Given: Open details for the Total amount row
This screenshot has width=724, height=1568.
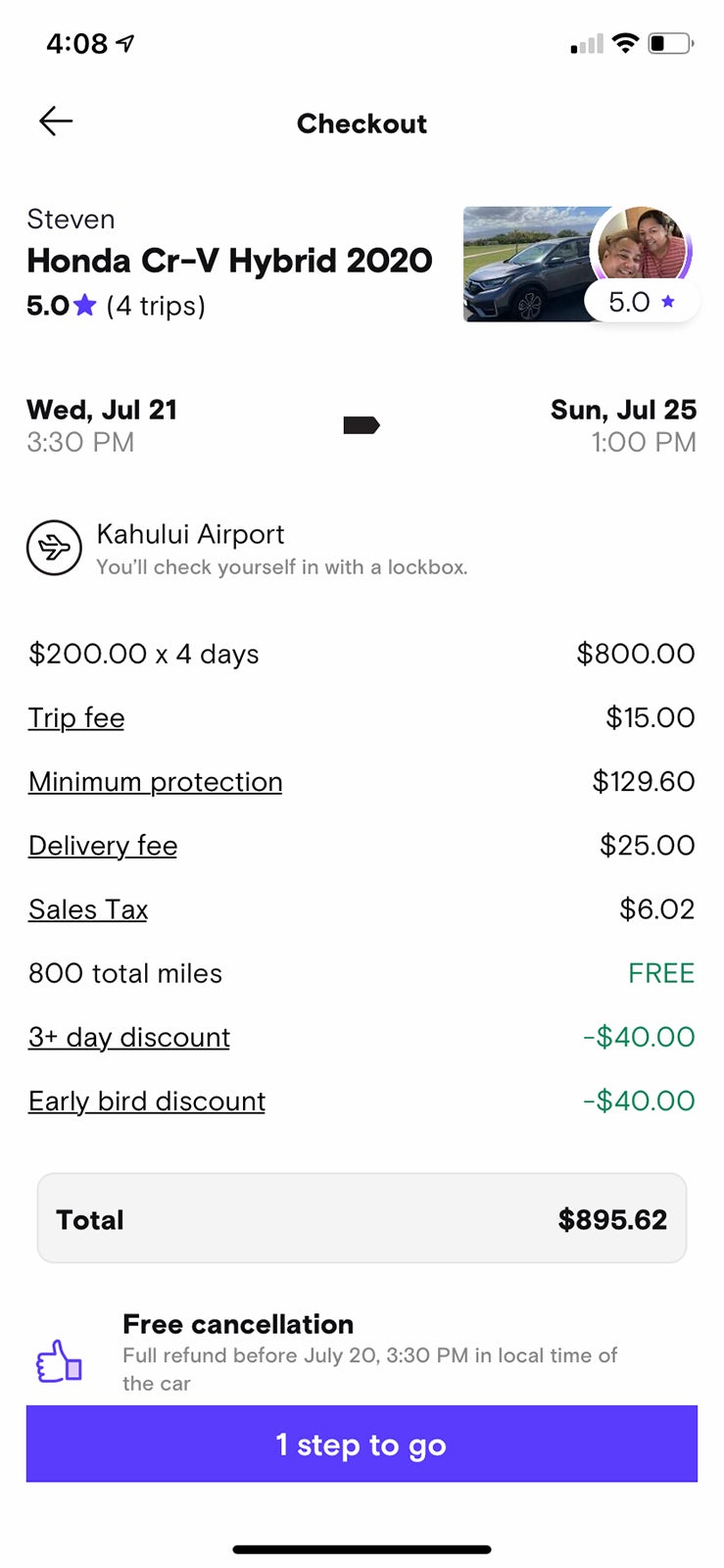Looking at the screenshot, I should coord(362,1218).
